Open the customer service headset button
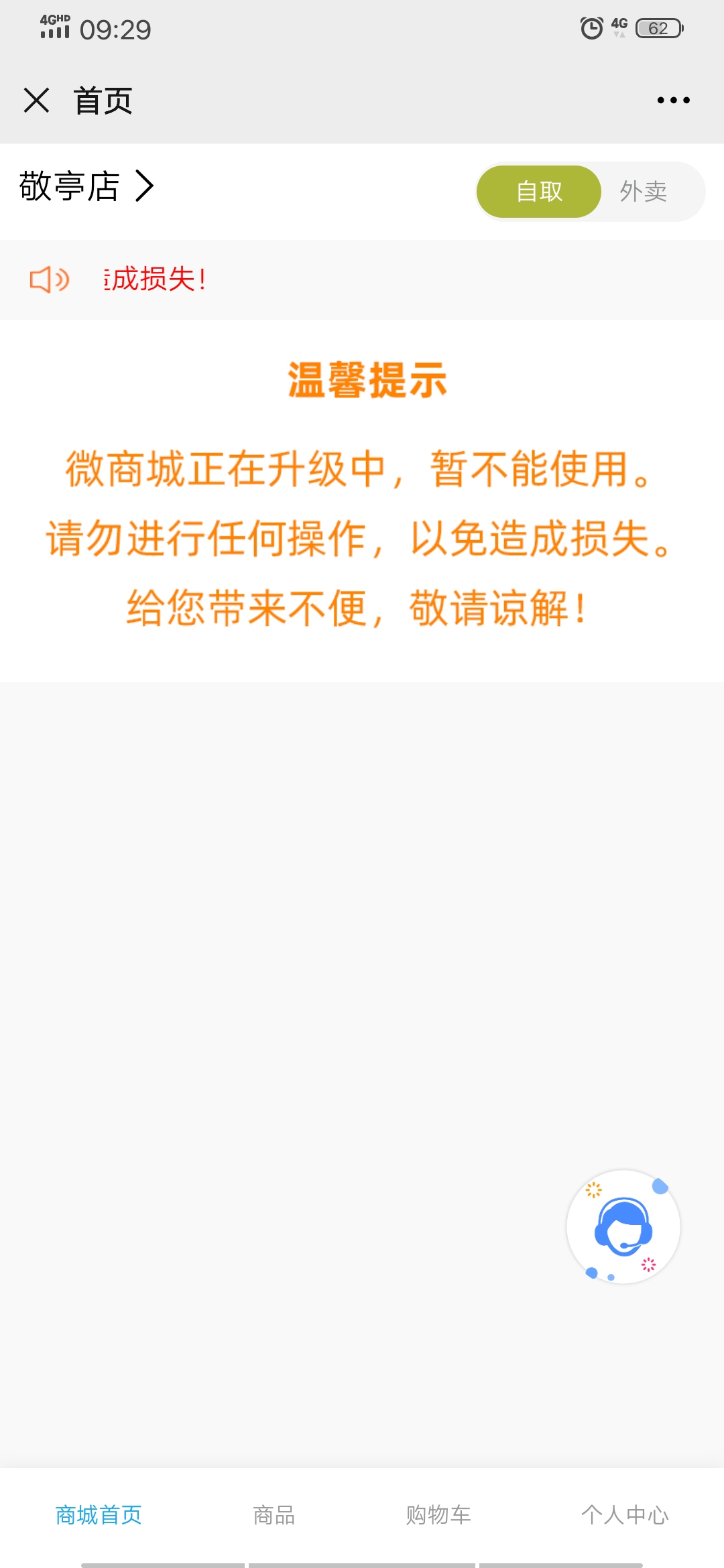 [623, 1227]
